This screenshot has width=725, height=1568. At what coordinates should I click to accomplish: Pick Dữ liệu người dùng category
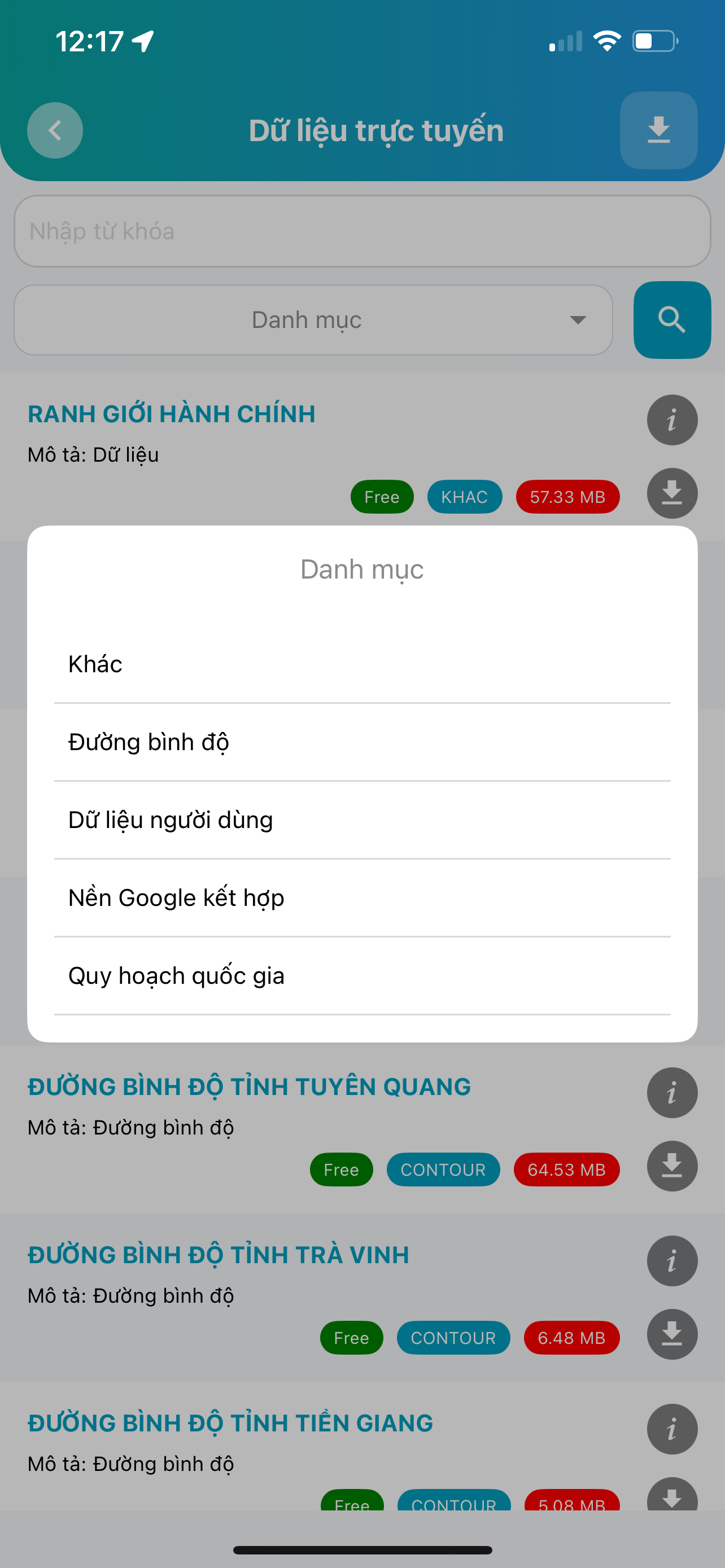point(361,820)
